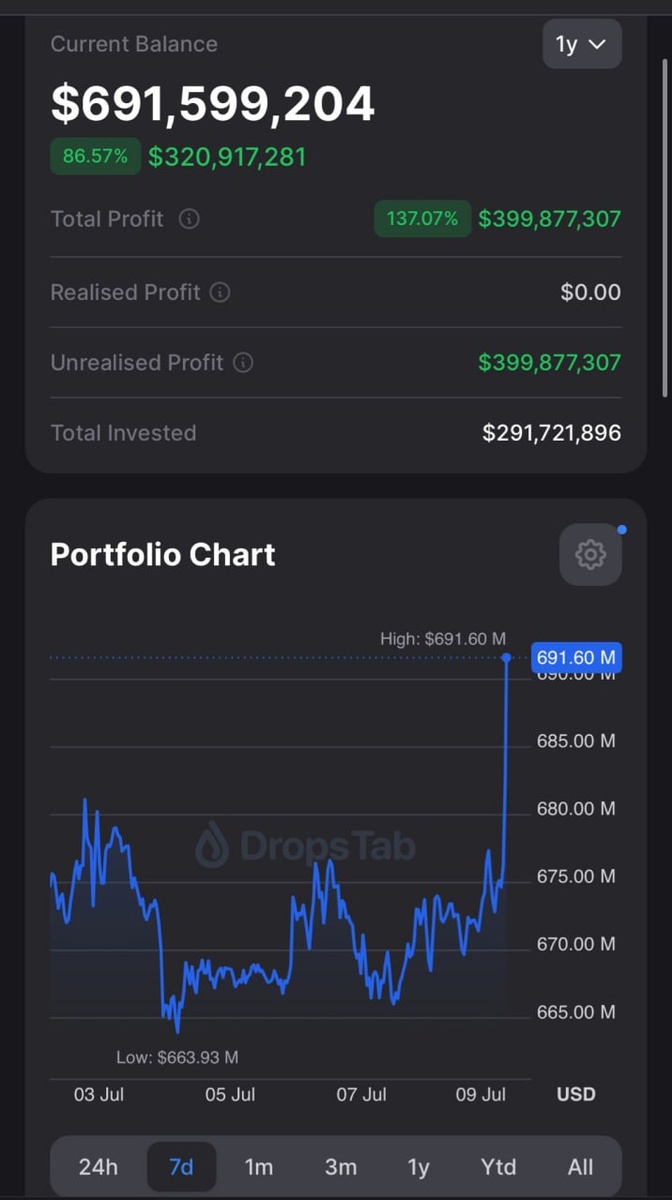This screenshot has height=1200, width=672.
Task: Show Unrealised Profit info tooltip
Action: (x=243, y=363)
